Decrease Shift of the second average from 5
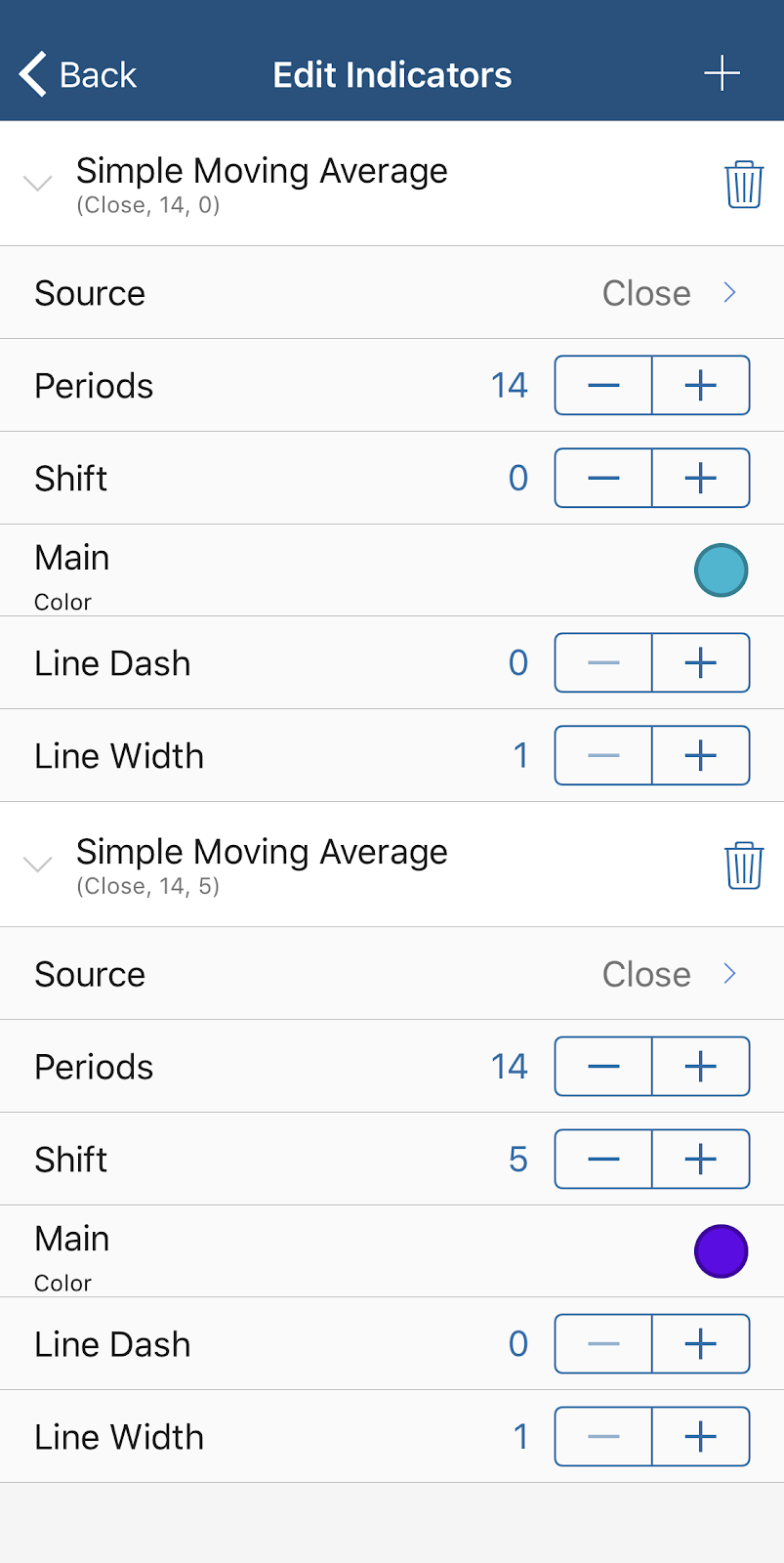 click(x=603, y=1159)
